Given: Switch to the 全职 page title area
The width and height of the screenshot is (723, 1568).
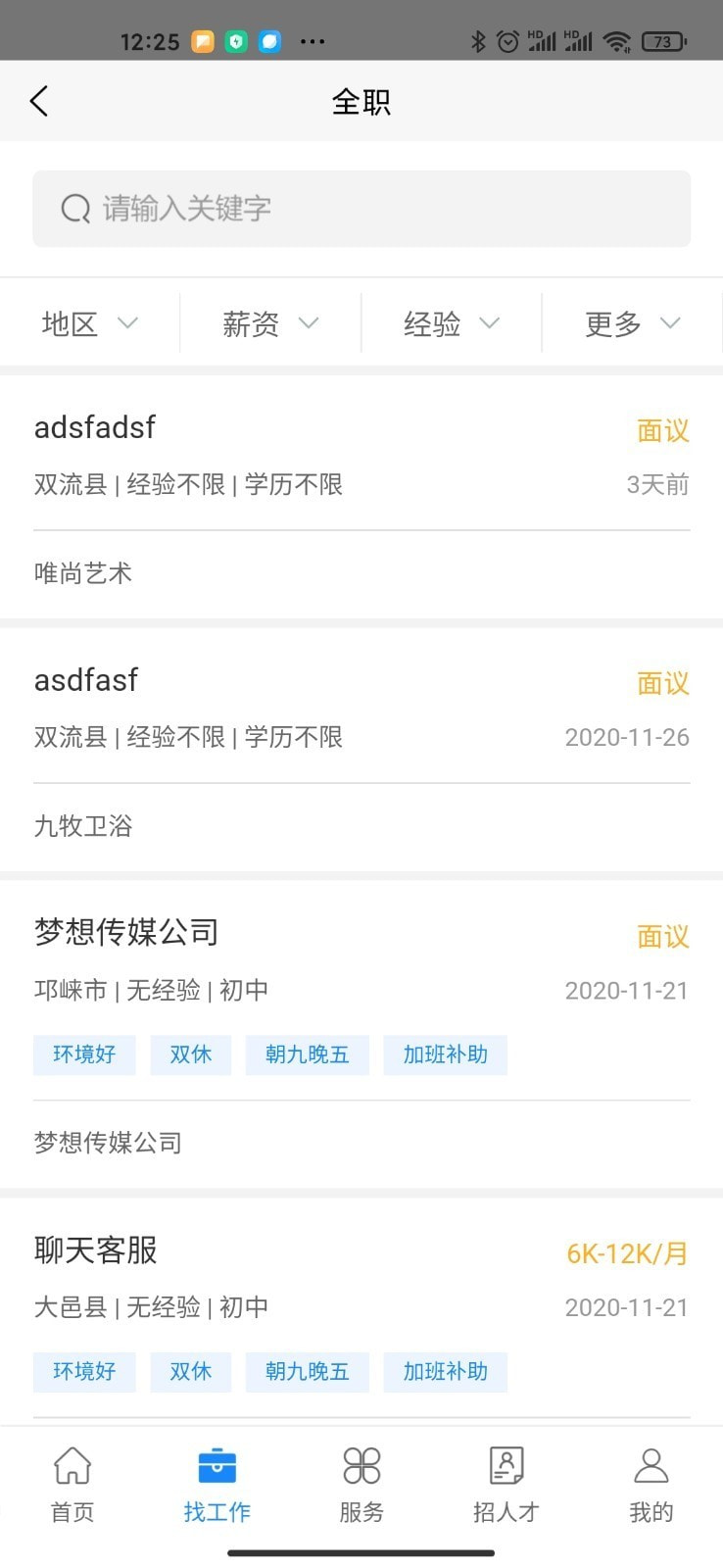Looking at the screenshot, I should click(361, 101).
